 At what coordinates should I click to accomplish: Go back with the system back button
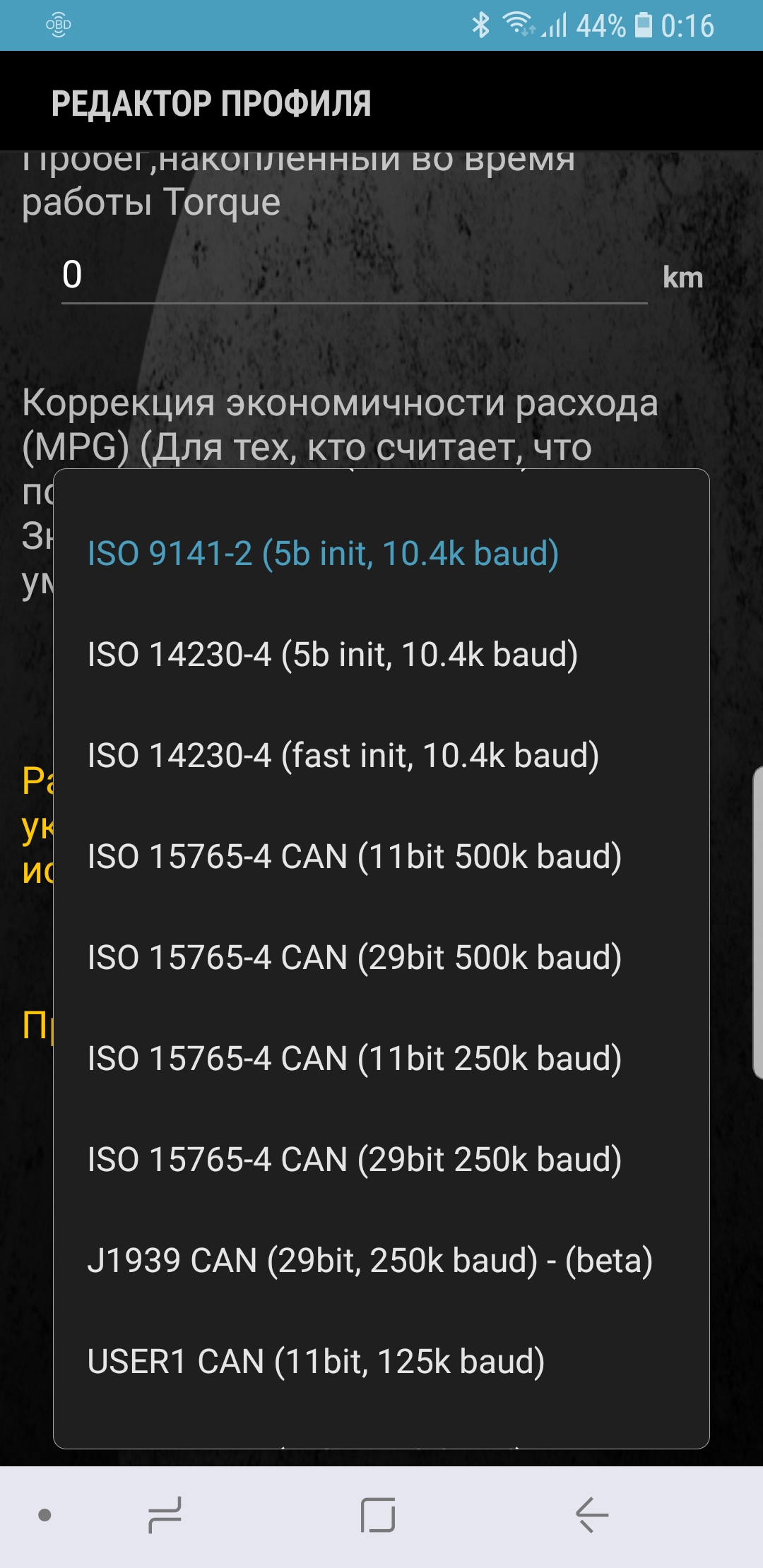coord(591,1514)
